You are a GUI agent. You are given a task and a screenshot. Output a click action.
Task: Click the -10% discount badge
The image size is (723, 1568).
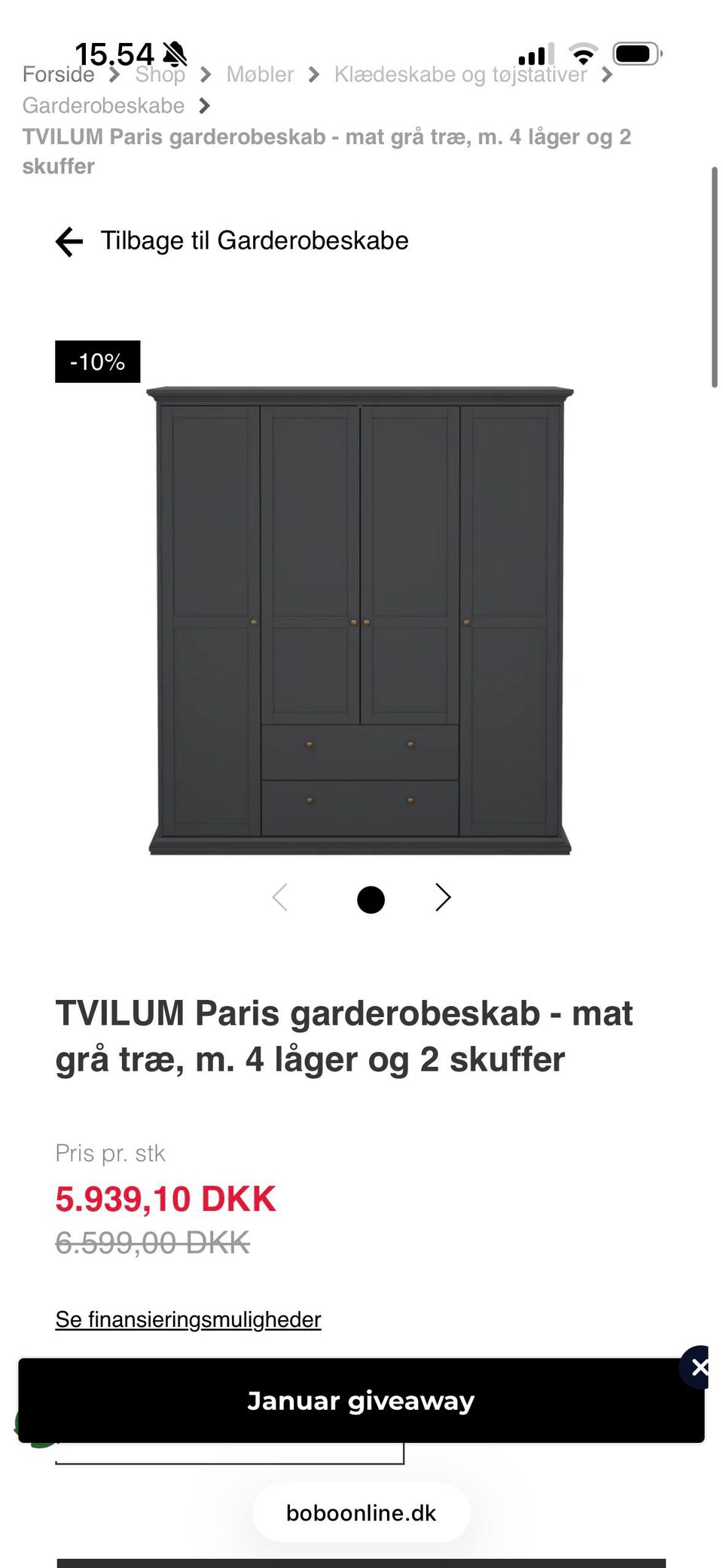pos(97,361)
